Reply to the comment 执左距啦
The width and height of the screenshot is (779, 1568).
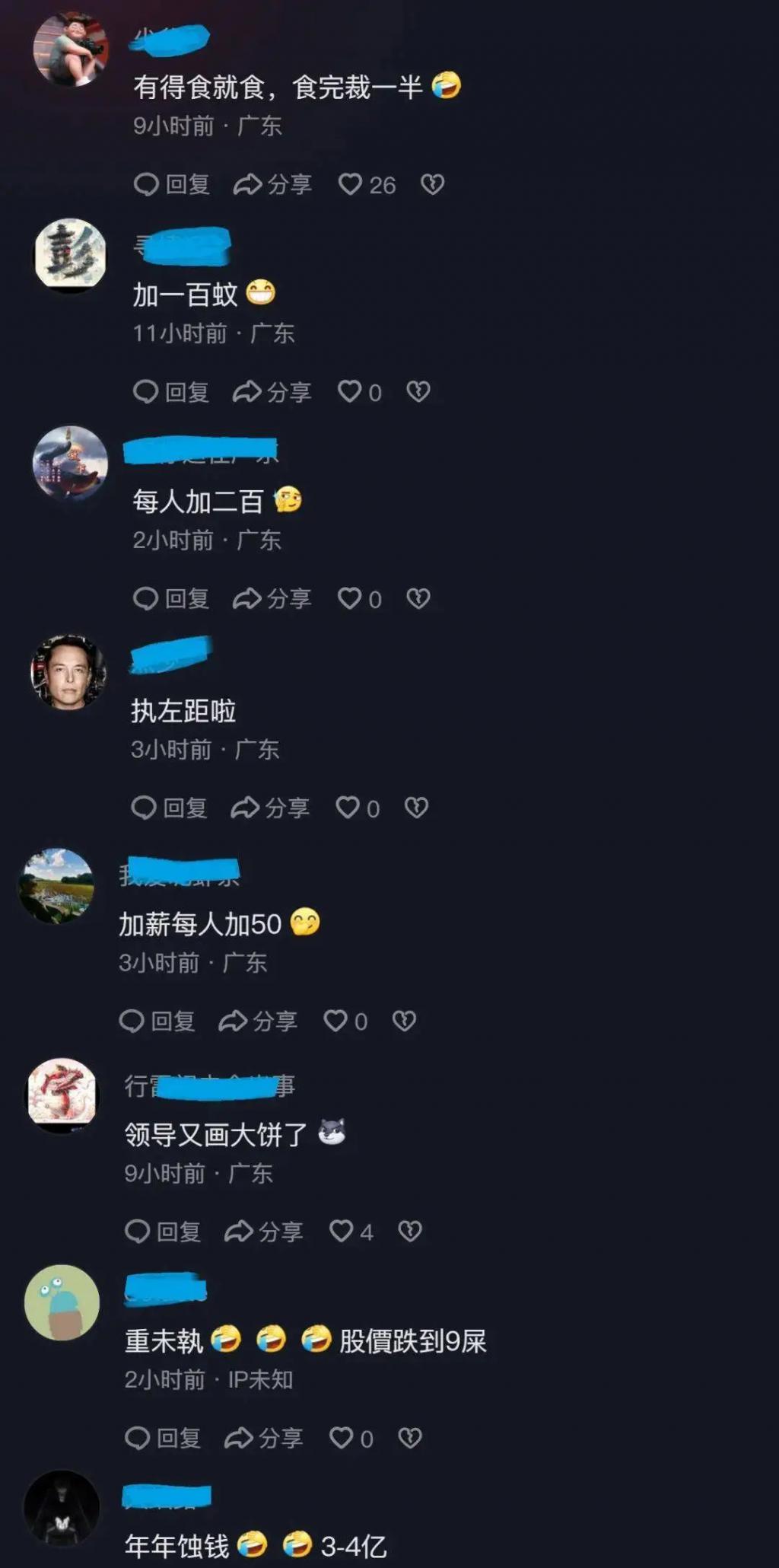point(169,808)
